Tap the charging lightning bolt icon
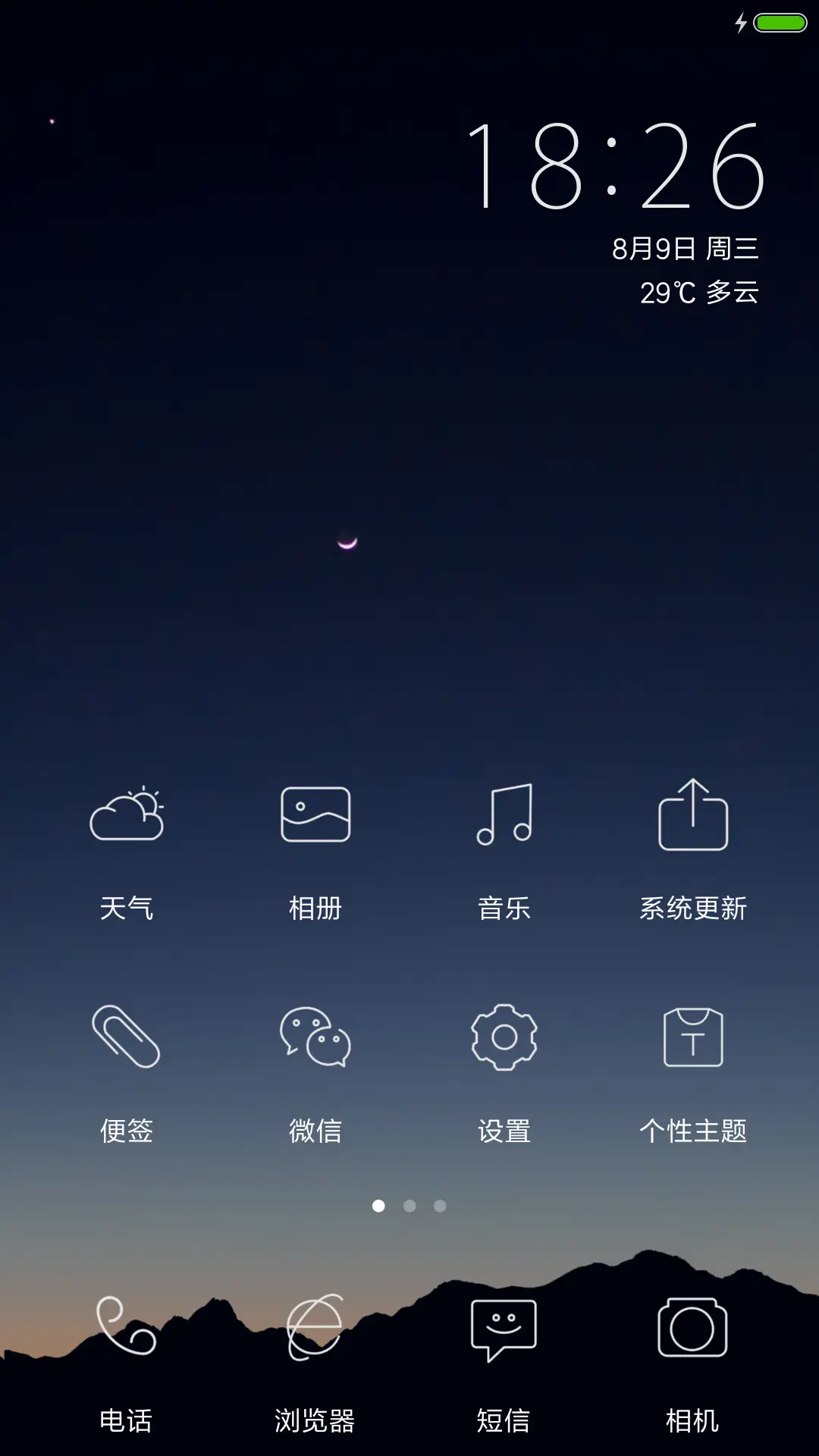This screenshot has width=819, height=1456. coord(741,23)
